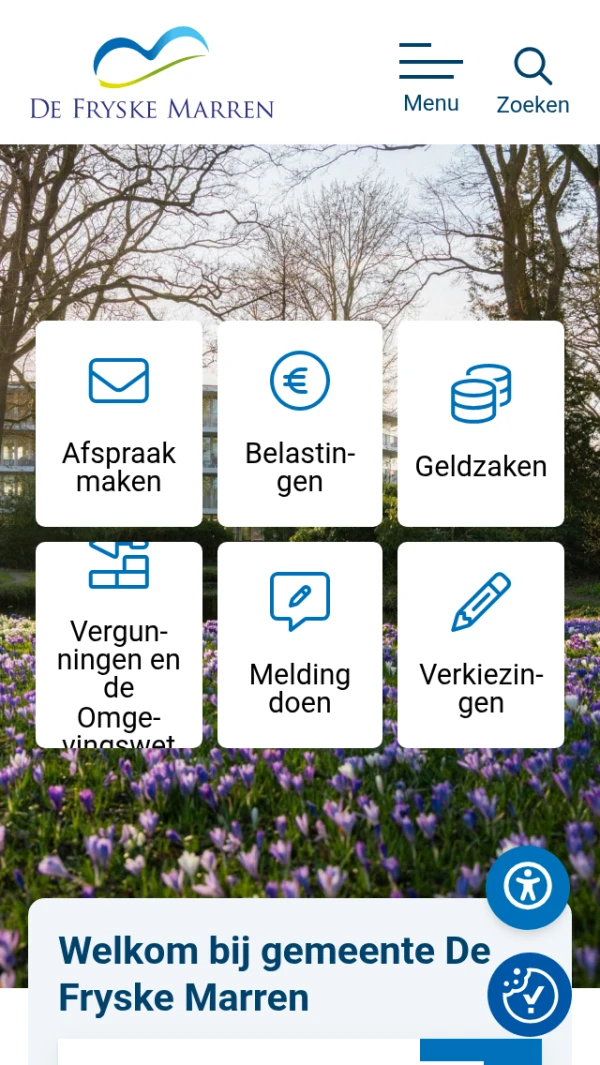
Task: Open the Melding doen tile
Action: [x=299, y=644]
